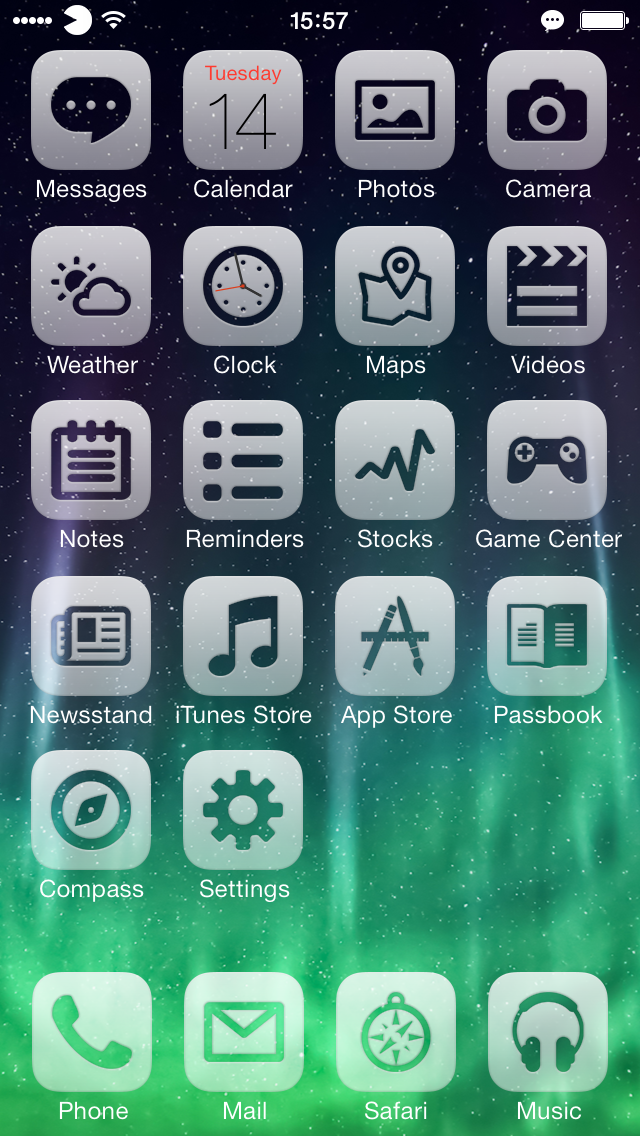Open the Clock app
The height and width of the screenshot is (1136, 640).
(x=243, y=286)
